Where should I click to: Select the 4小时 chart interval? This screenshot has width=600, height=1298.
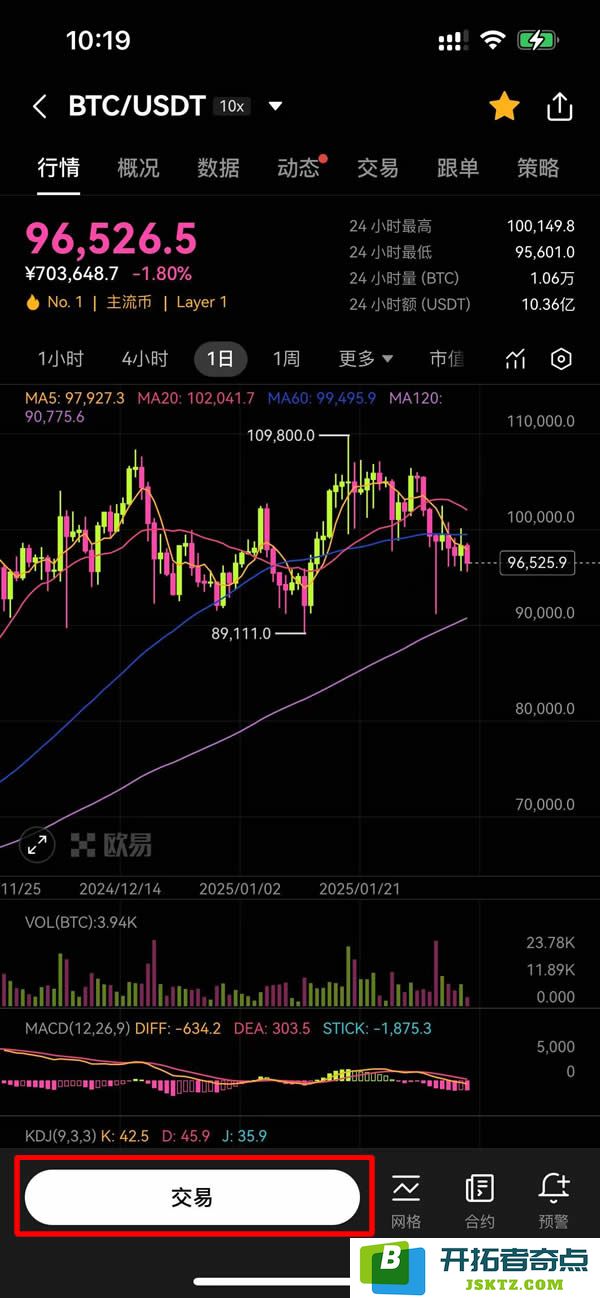[145, 359]
